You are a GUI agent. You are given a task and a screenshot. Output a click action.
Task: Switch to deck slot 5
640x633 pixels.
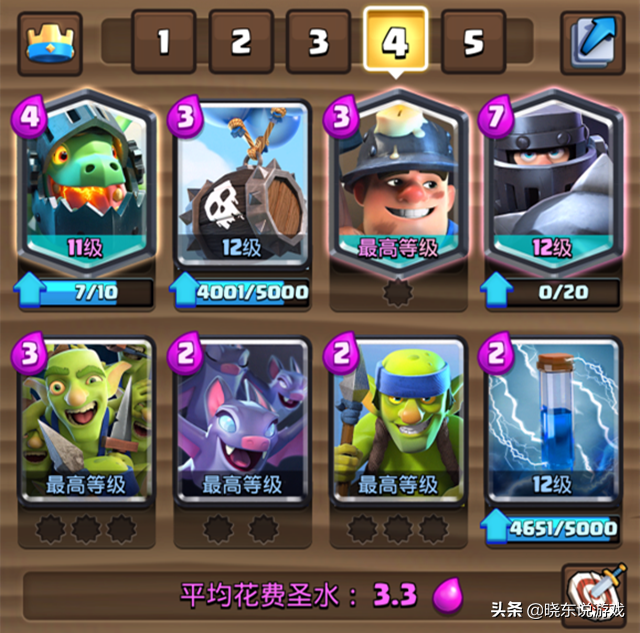pos(473,42)
